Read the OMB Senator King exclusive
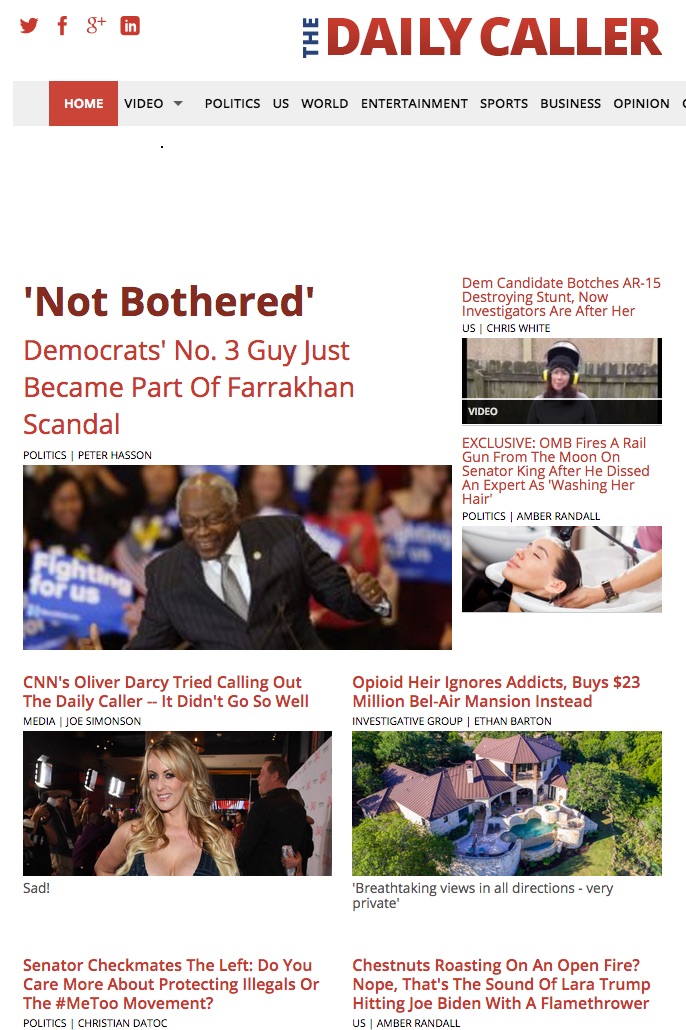686x1030 pixels. tap(556, 470)
